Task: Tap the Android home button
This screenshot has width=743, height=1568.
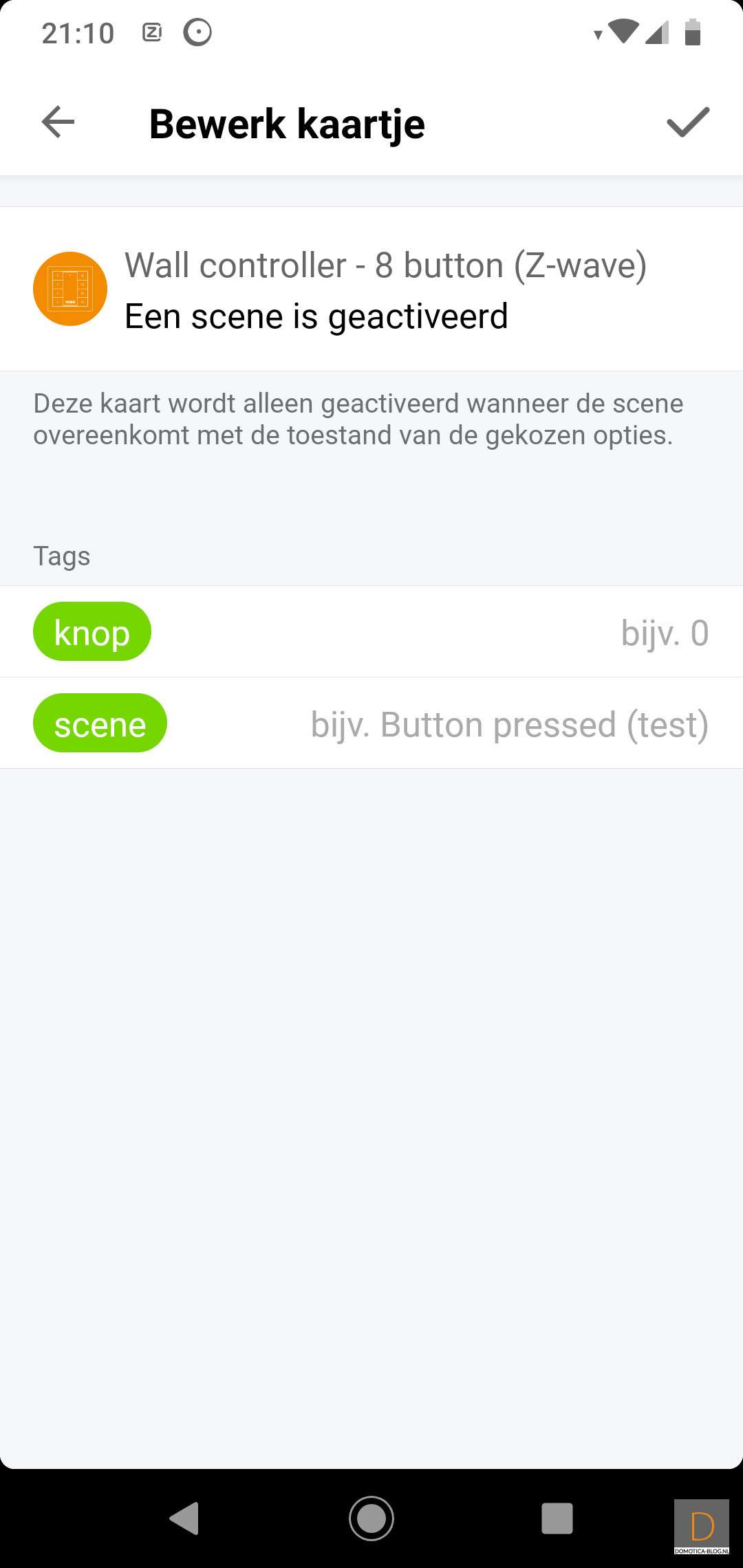Action: (x=371, y=1518)
